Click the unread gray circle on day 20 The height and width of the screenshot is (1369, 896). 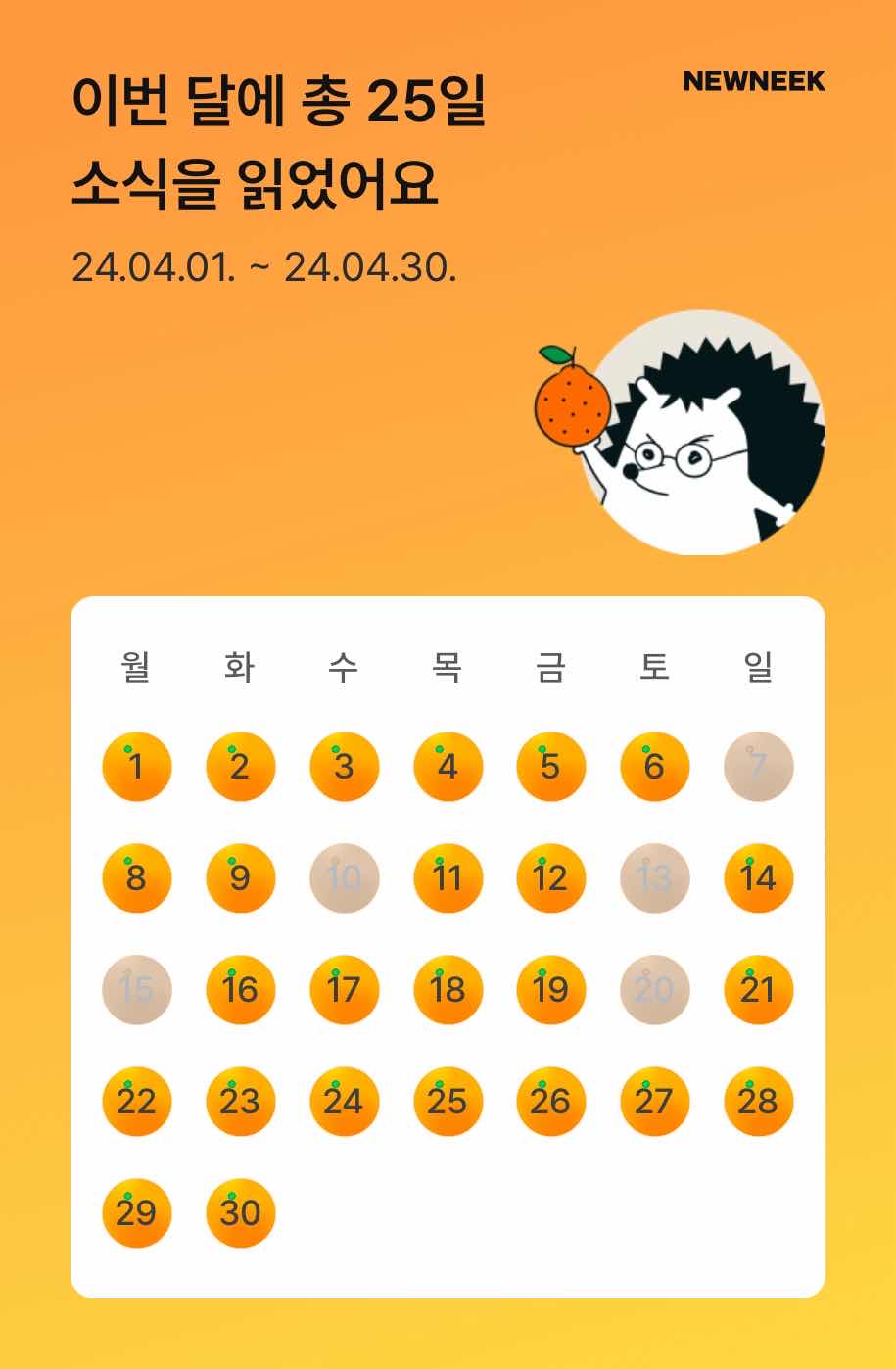tap(655, 990)
